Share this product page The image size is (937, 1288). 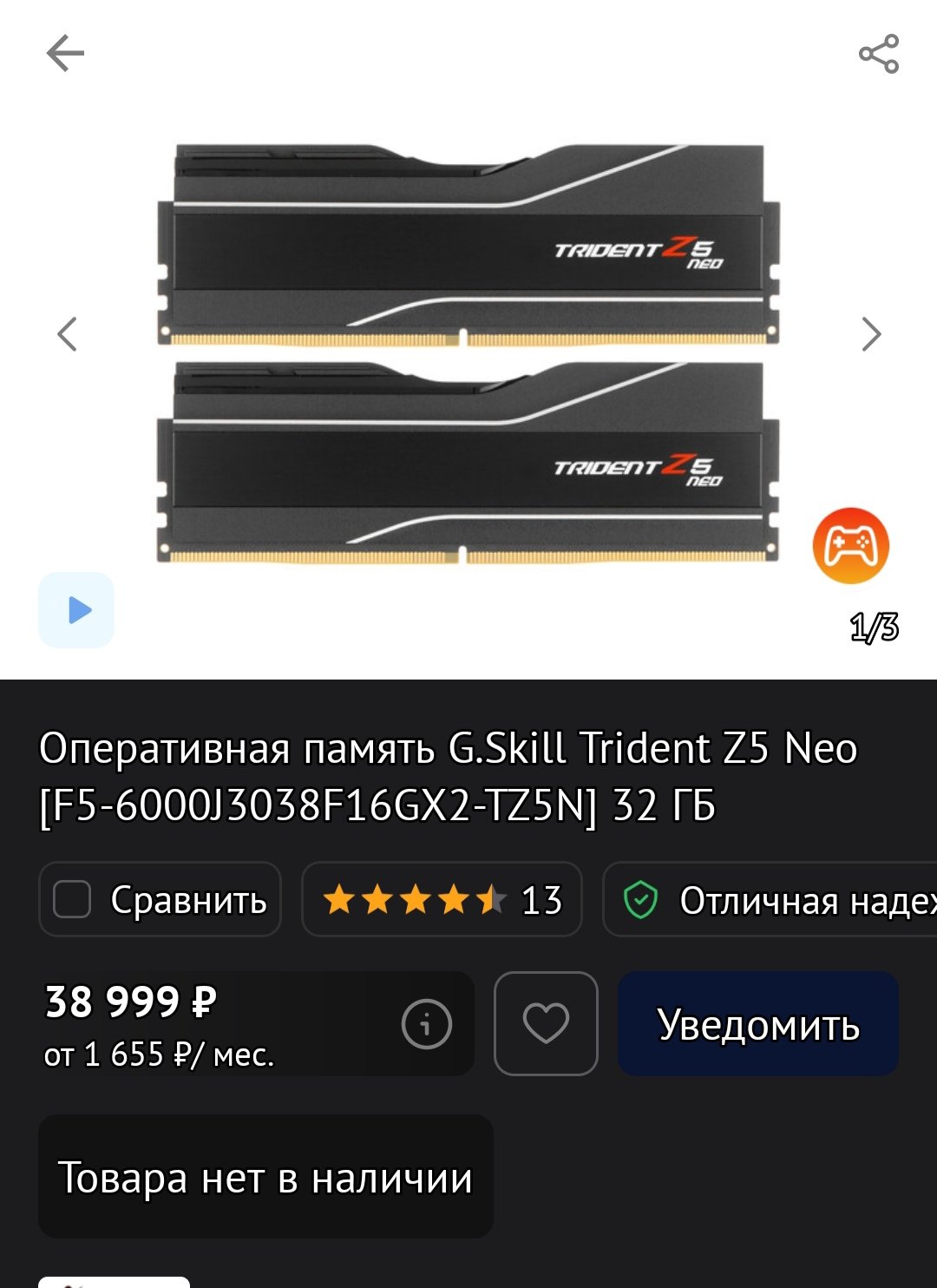(878, 54)
